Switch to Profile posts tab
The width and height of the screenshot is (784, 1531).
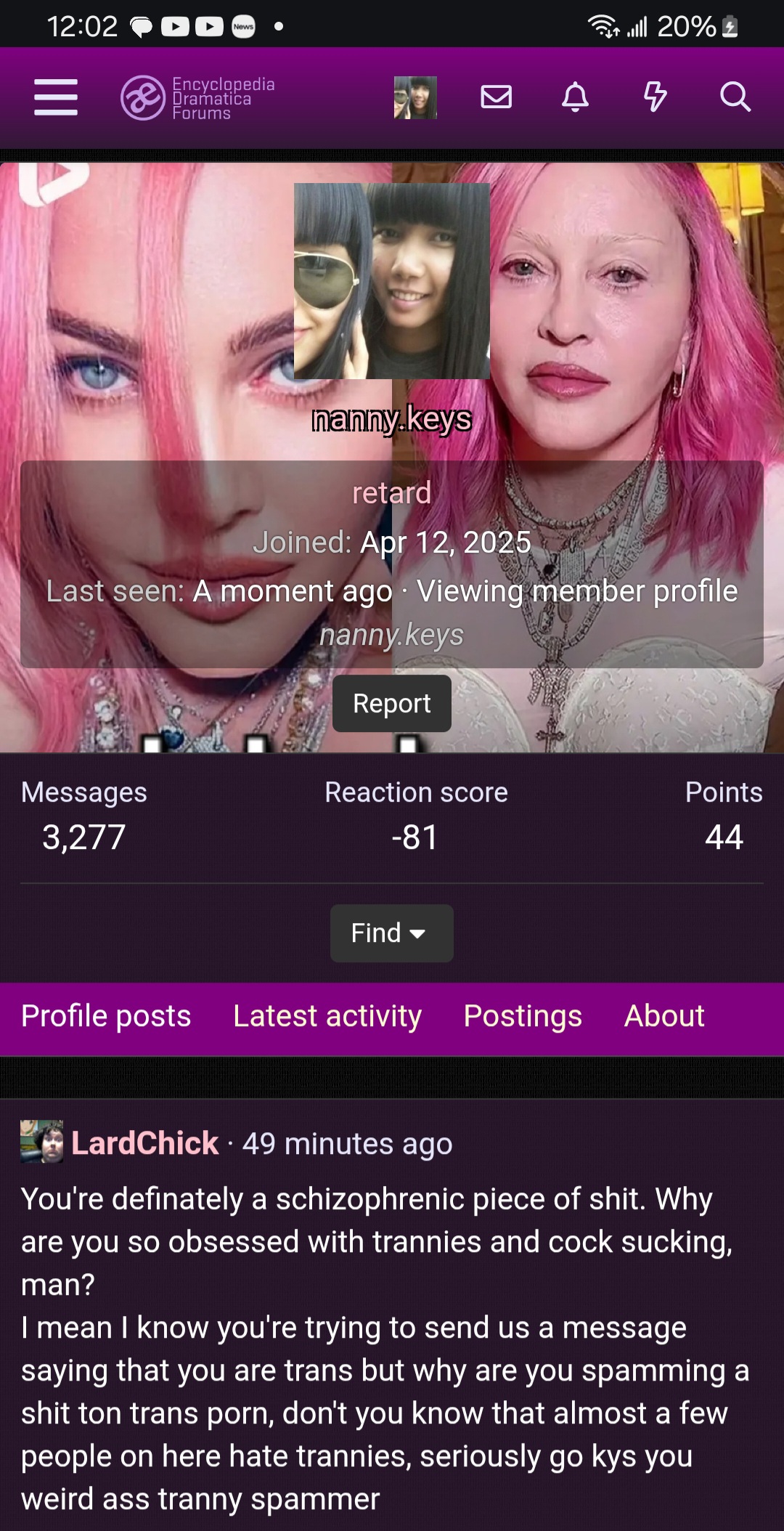106,1016
